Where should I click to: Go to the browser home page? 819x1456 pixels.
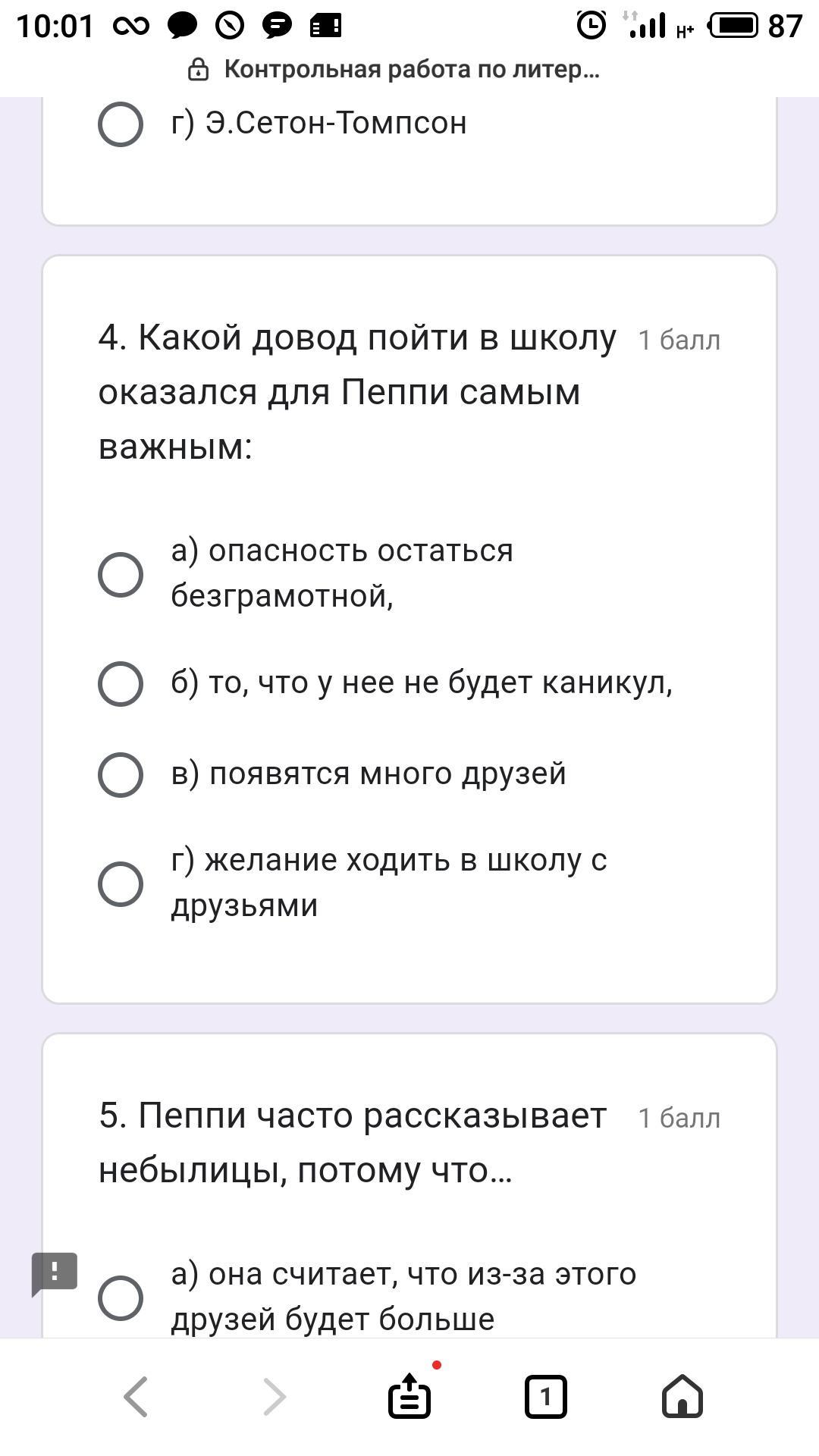coord(682,1396)
